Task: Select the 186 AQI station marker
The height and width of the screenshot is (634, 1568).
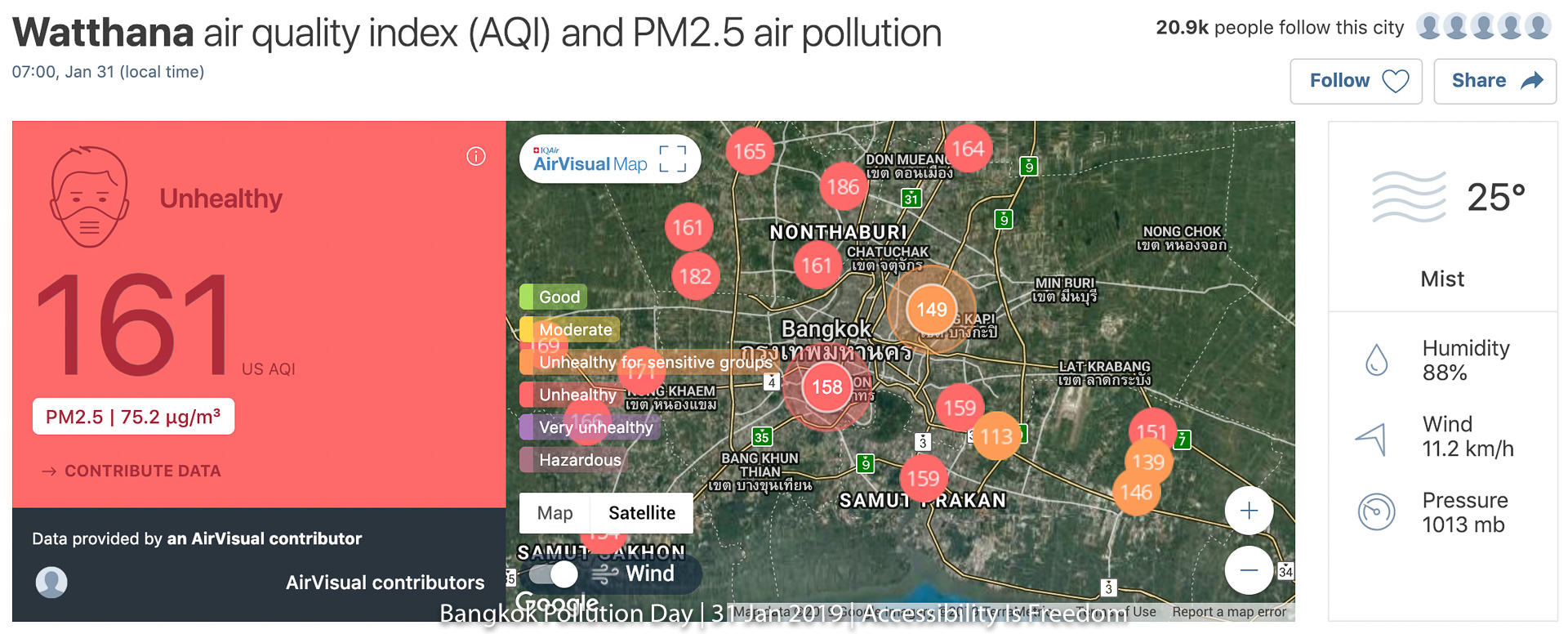Action: [843, 187]
